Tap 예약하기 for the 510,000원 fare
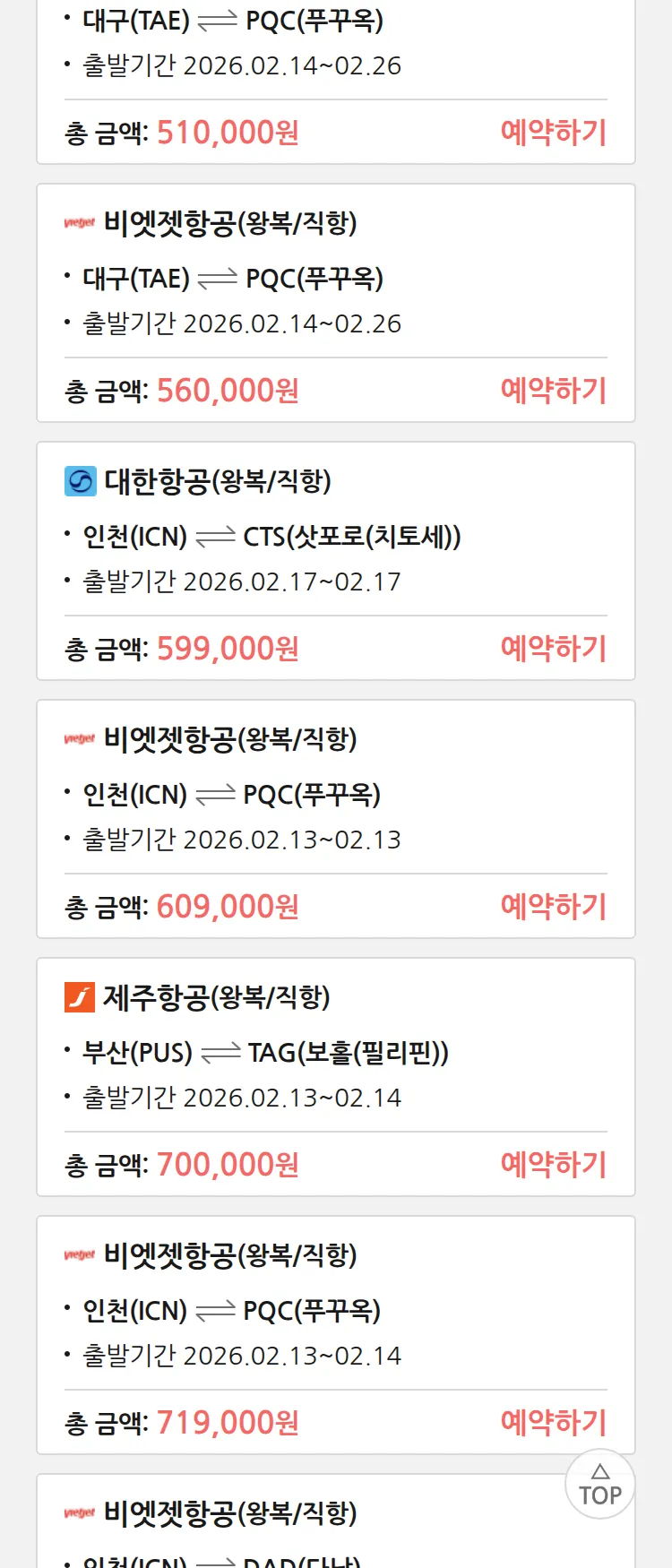 coord(553,133)
